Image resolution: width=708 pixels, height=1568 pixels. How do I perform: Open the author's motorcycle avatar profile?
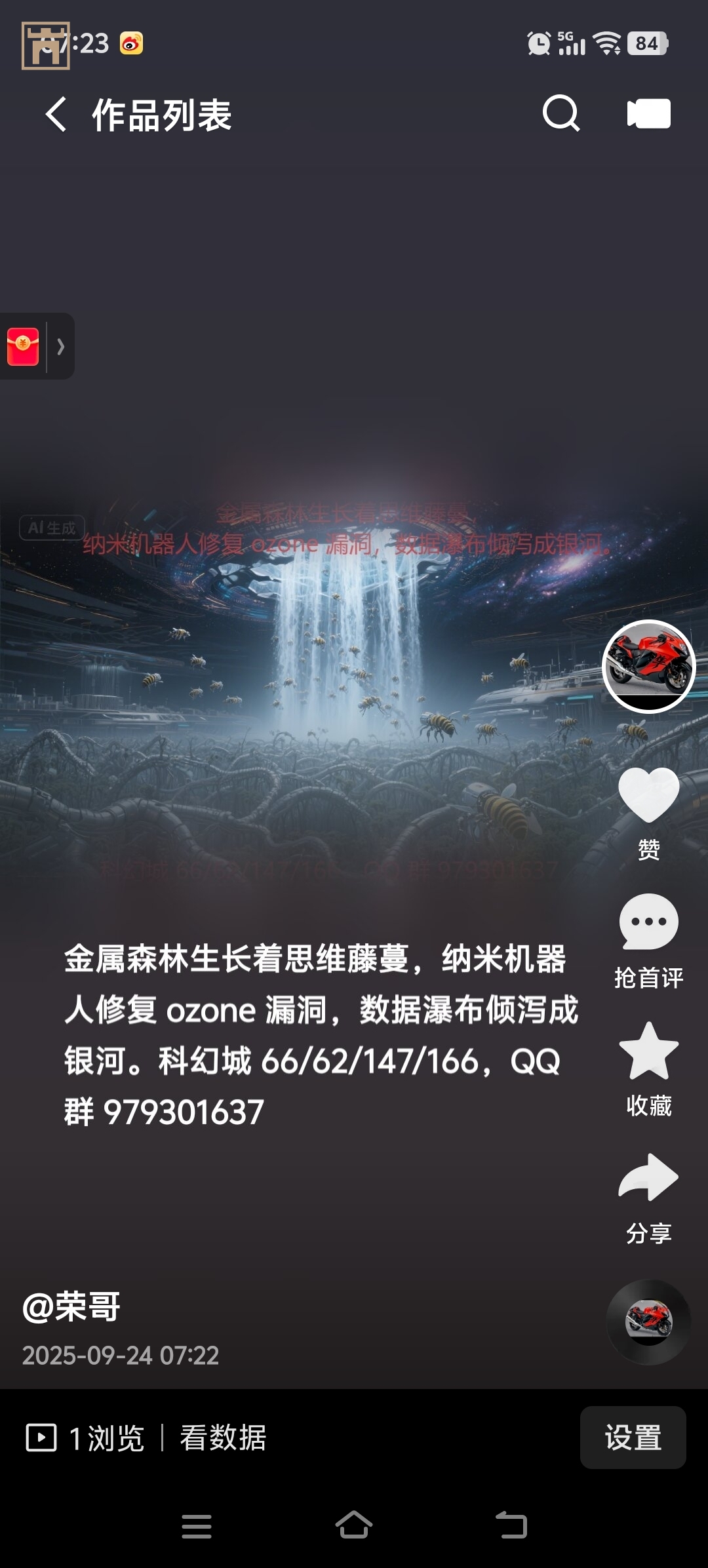648,666
